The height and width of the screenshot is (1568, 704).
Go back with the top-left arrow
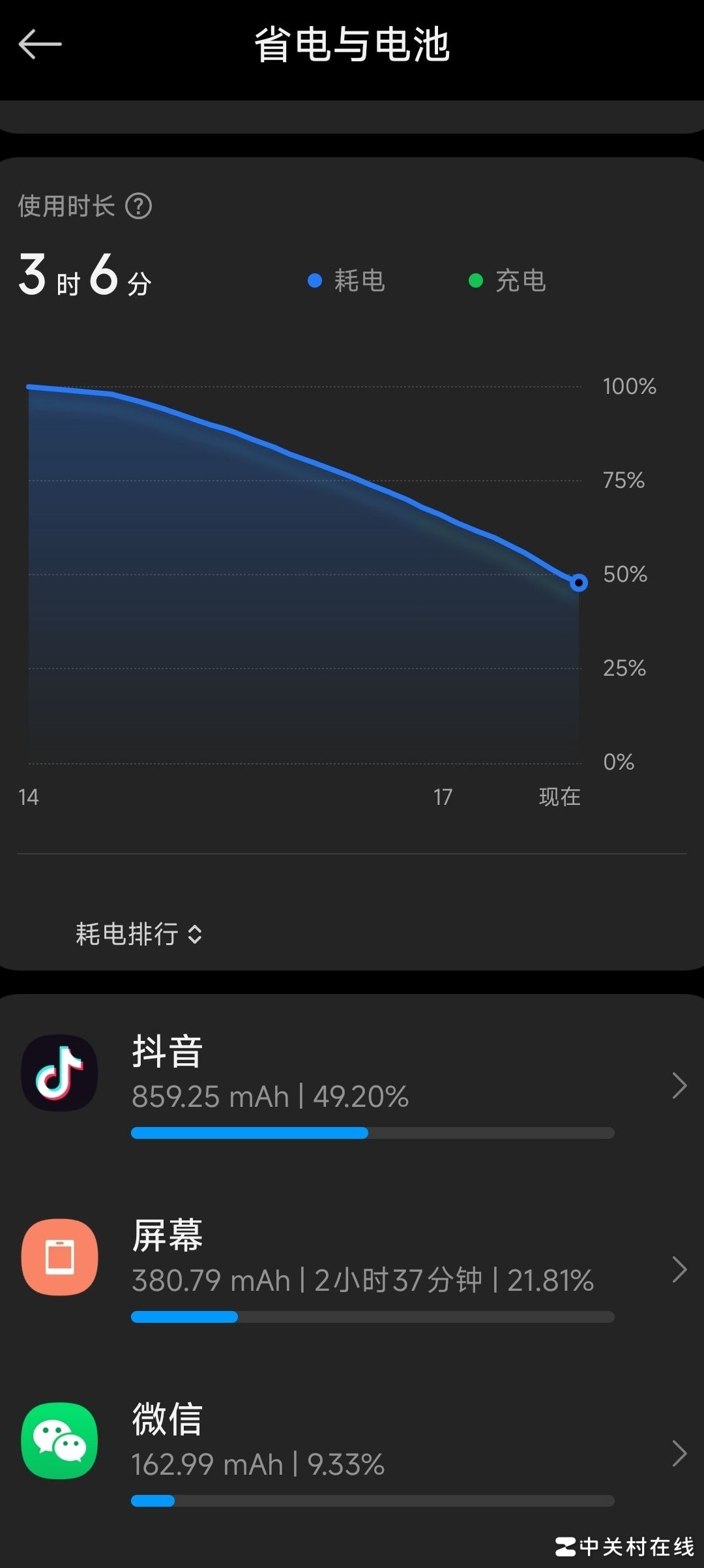pyautogui.click(x=40, y=44)
